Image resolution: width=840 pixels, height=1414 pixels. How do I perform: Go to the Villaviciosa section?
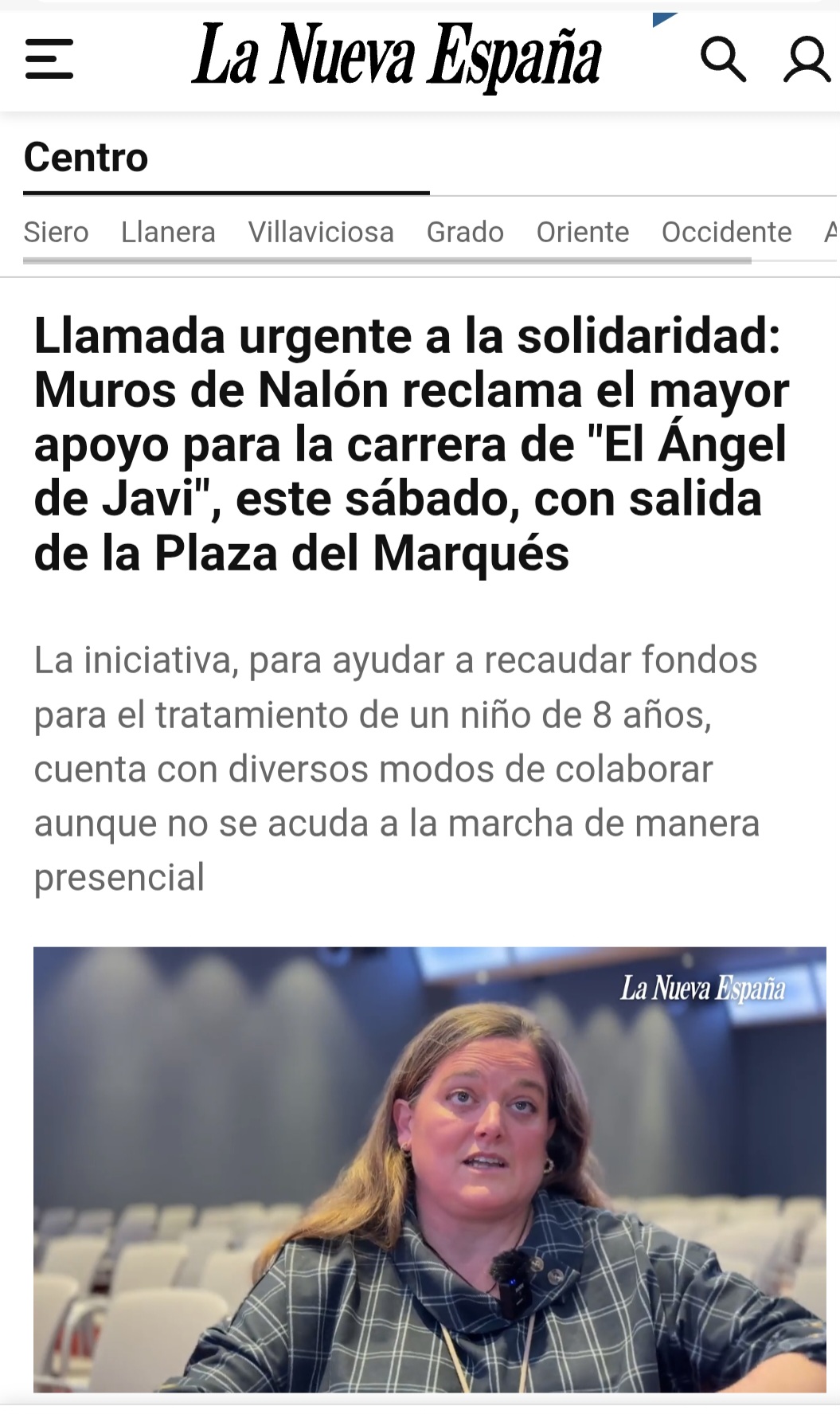(321, 232)
